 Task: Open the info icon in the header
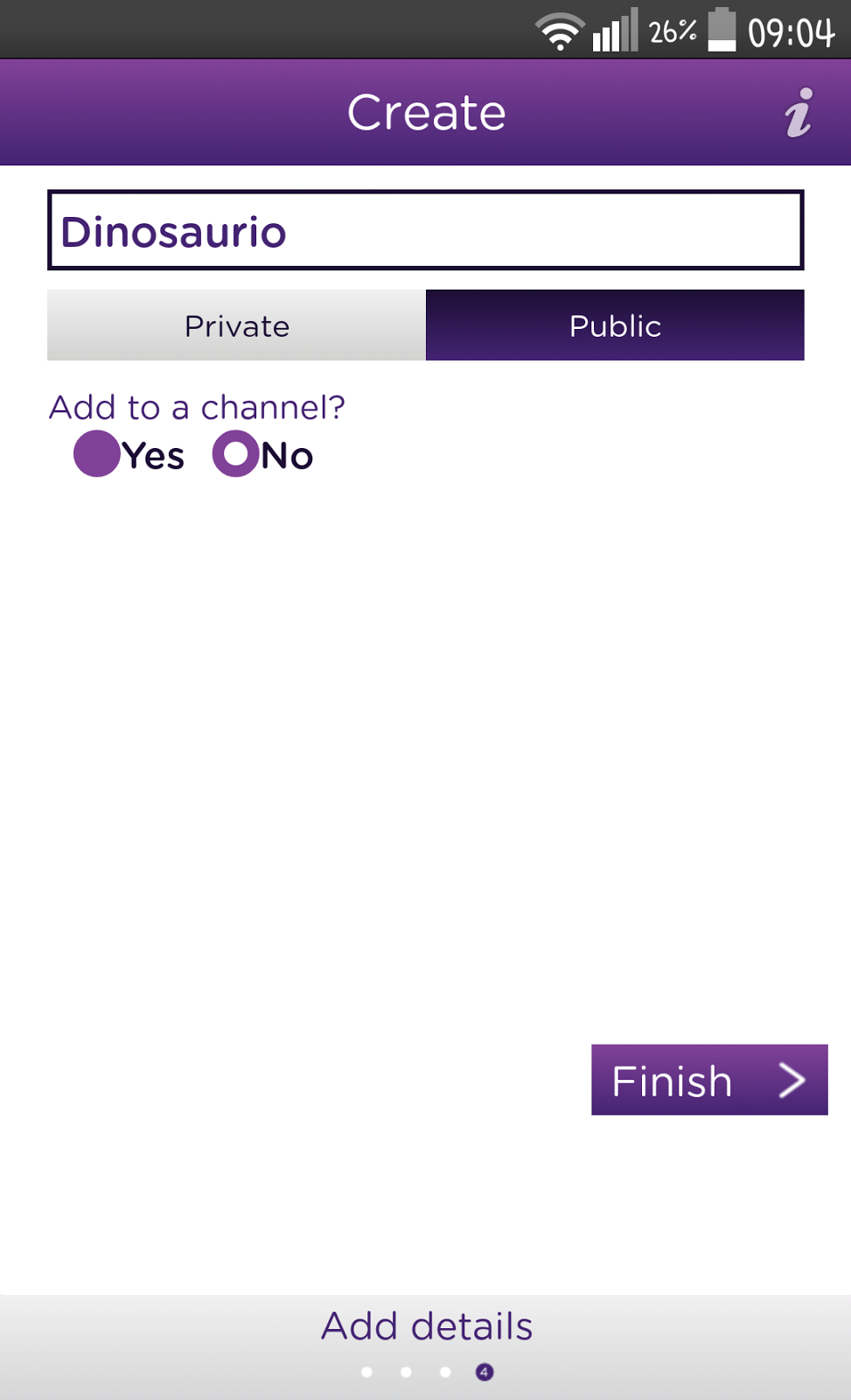pyautogui.click(x=799, y=113)
